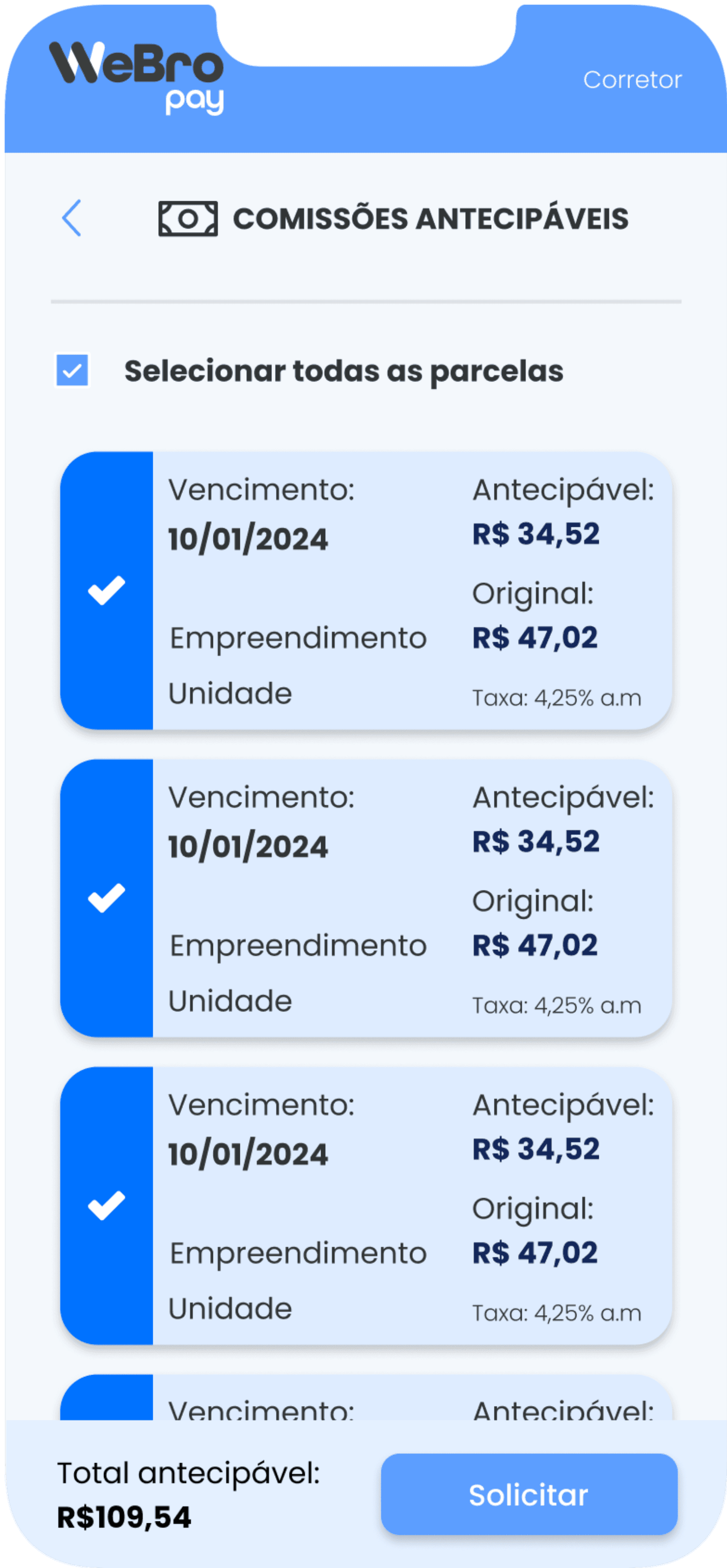This screenshot has width=727, height=1568.
Task: Go back using the blue arrow
Action: pyautogui.click(x=72, y=218)
